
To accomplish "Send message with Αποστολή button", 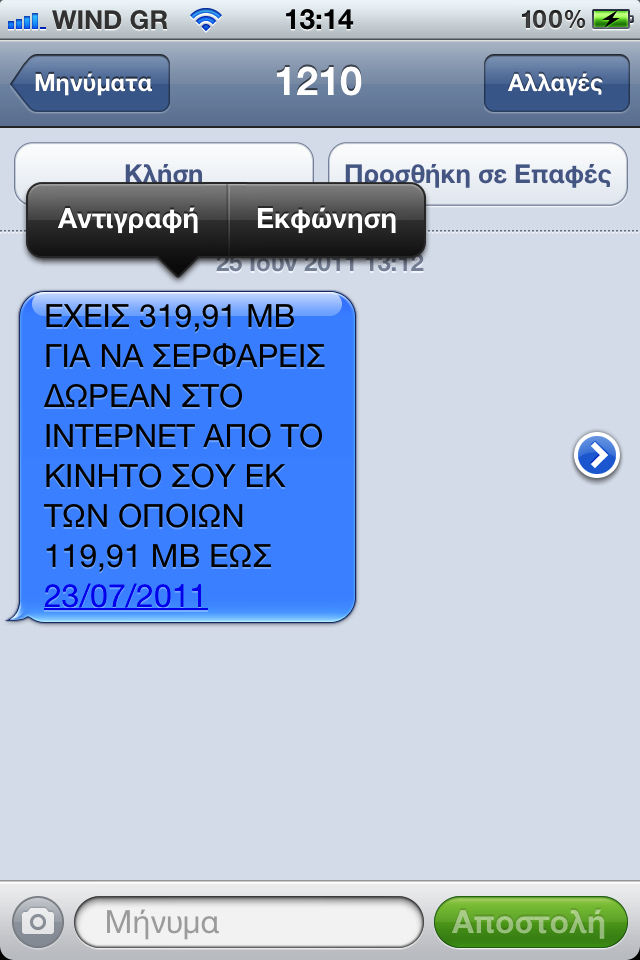I will pos(530,921).
